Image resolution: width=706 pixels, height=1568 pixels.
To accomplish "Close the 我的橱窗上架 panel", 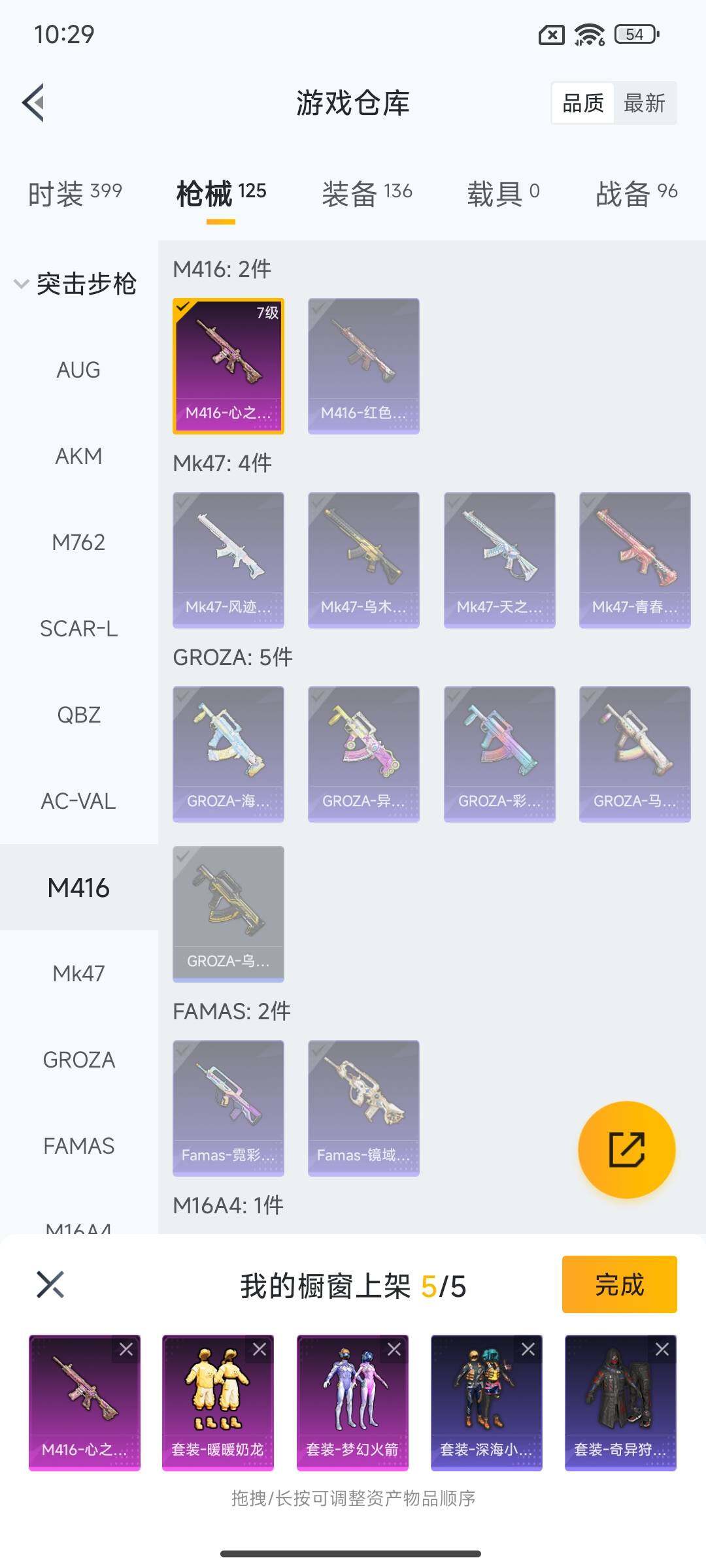I will [50, 1284].
